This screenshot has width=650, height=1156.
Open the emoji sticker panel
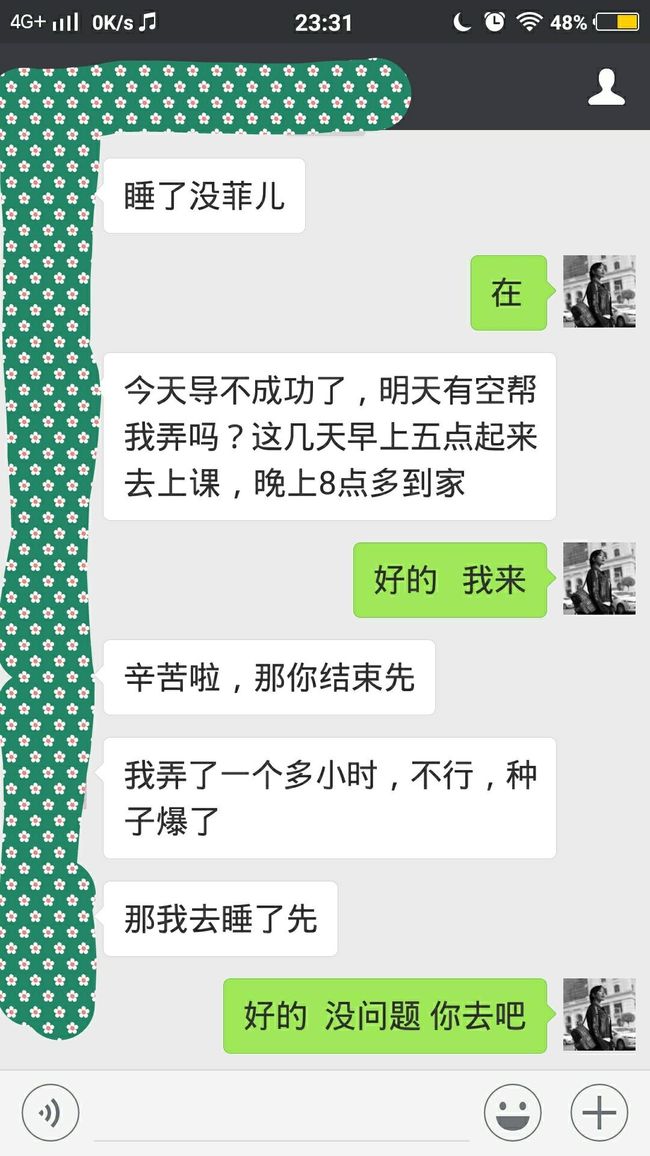click(512, 1113)
